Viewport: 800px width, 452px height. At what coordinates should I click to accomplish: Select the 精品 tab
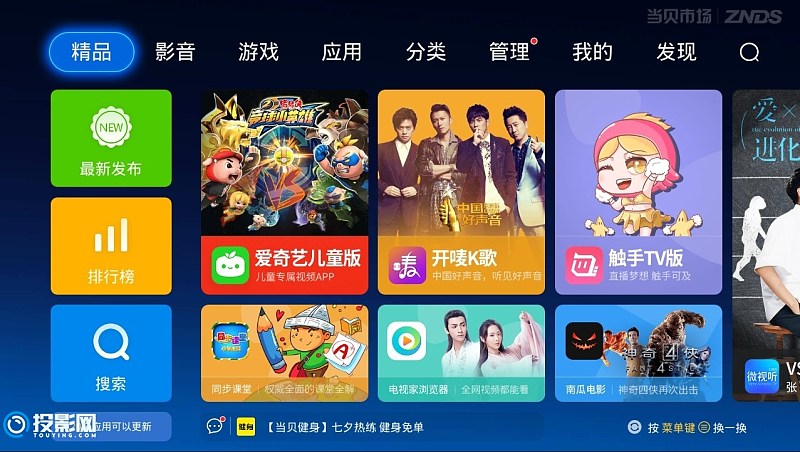click(x=91, y=52)
